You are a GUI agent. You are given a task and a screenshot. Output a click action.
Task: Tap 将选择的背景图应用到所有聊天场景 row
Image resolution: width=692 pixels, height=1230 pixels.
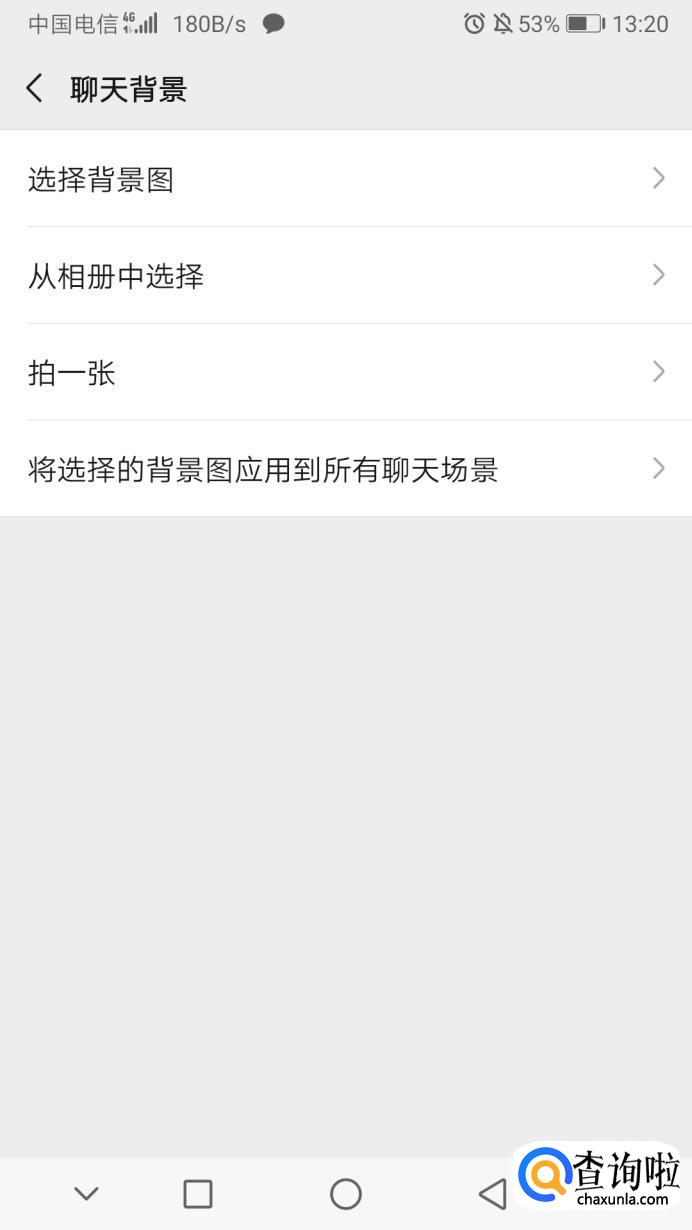pyautogui.click(x=346, y=469)
